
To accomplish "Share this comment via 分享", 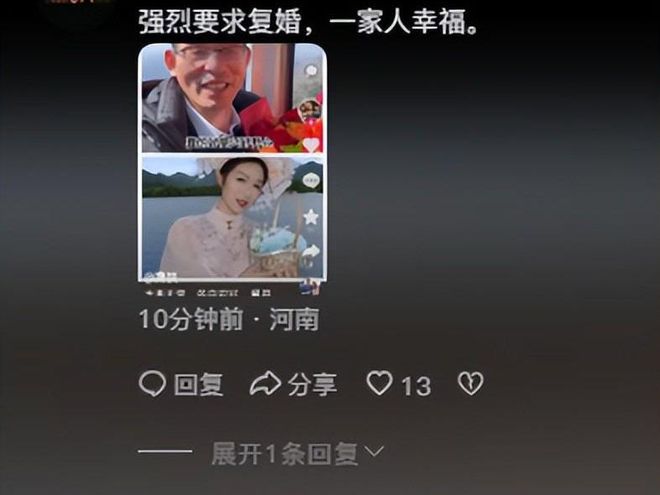I will 293,384.
